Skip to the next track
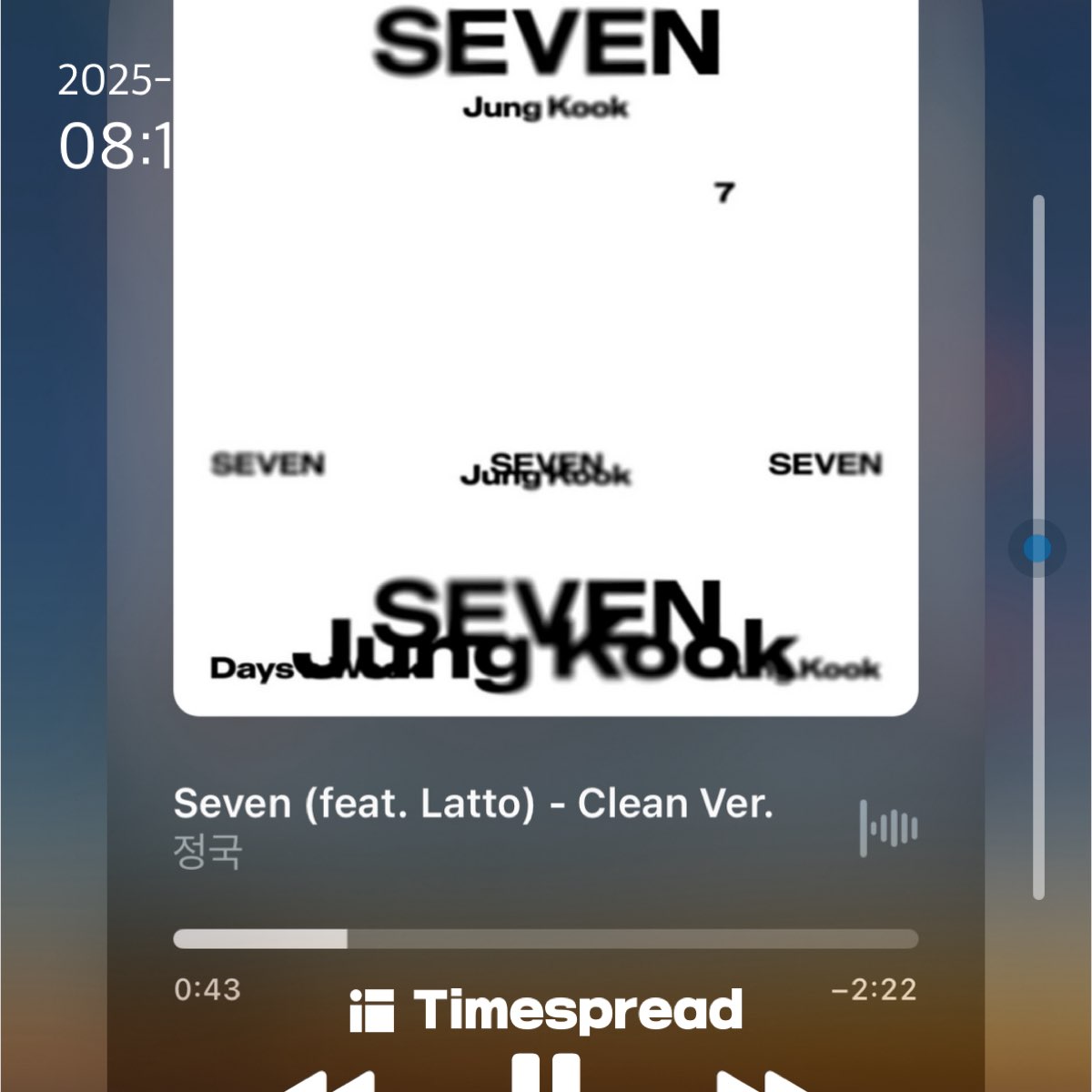This screenshot has width=1092, height=1092. pos(763,1081)
